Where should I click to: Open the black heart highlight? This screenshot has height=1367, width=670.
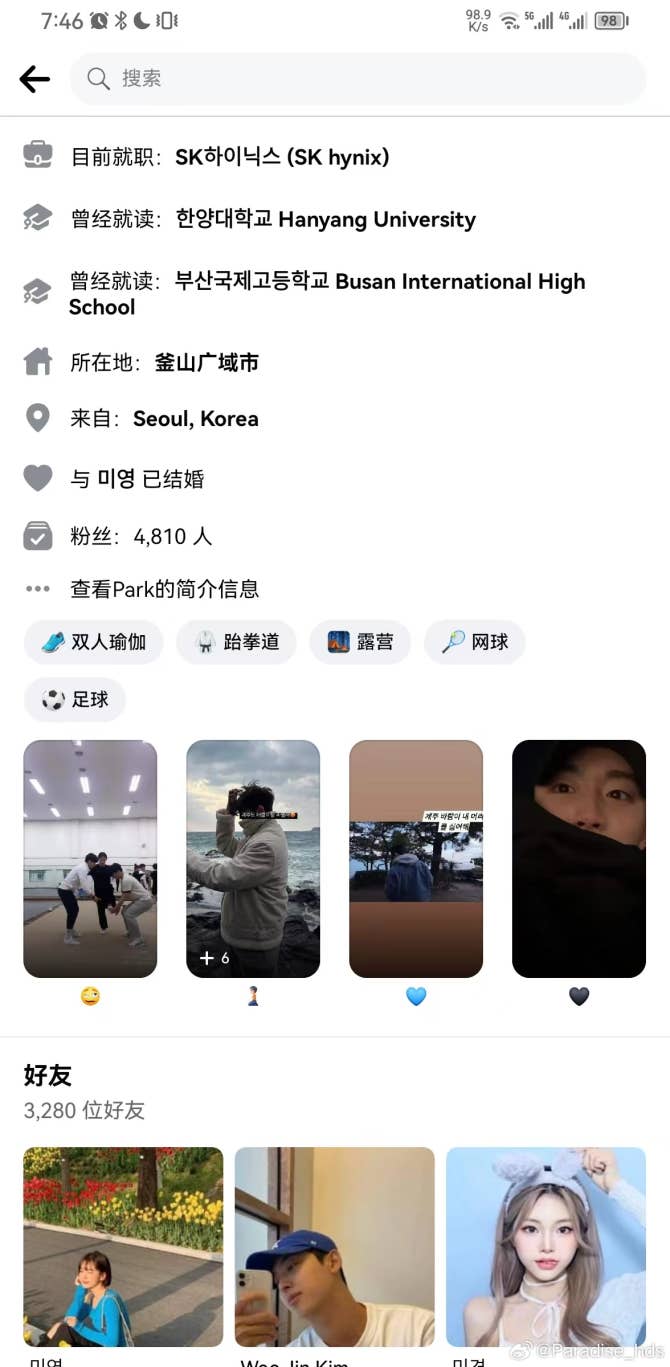[x=579, y=858]
